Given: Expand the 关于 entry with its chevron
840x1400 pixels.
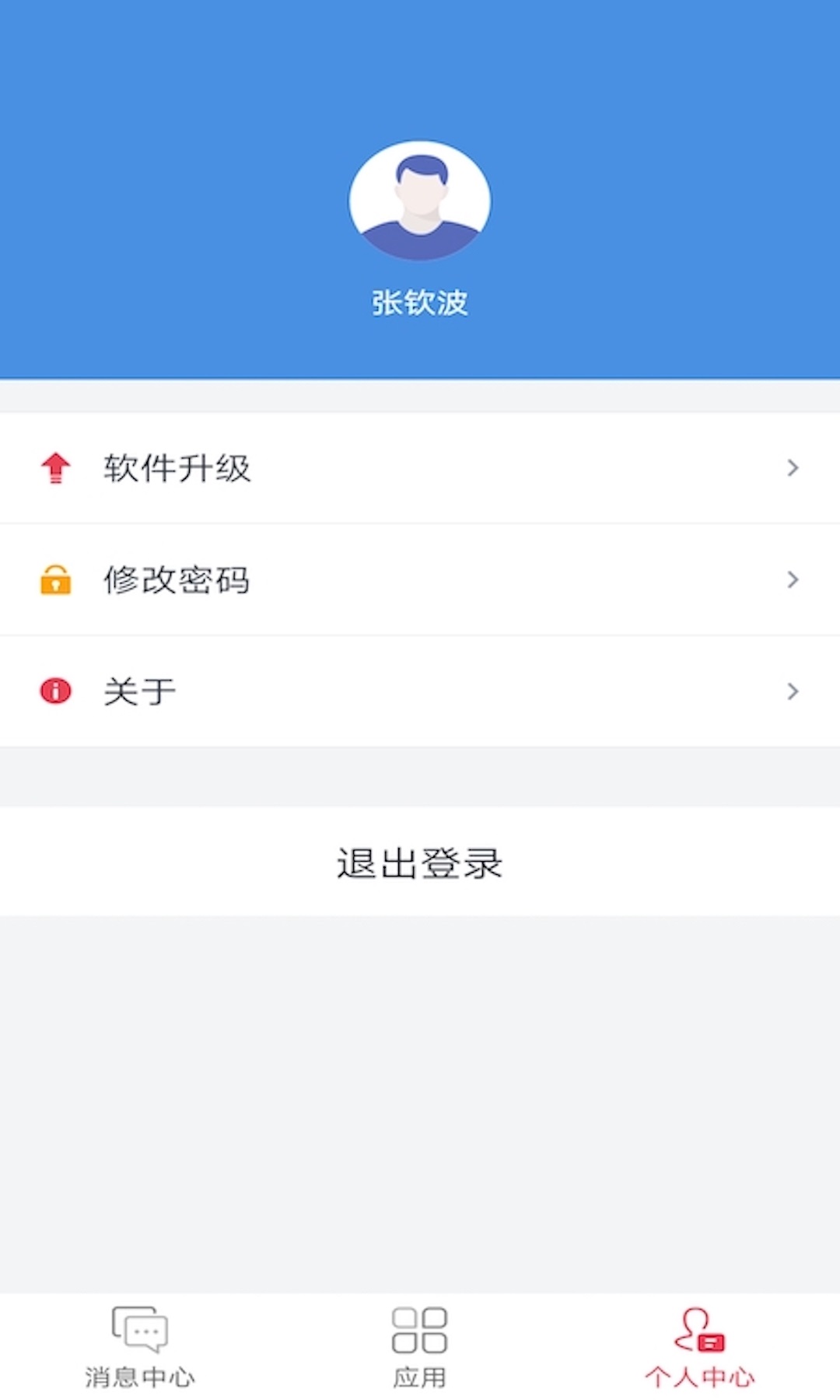Looking at the screenshot, I should coord(793,691).
